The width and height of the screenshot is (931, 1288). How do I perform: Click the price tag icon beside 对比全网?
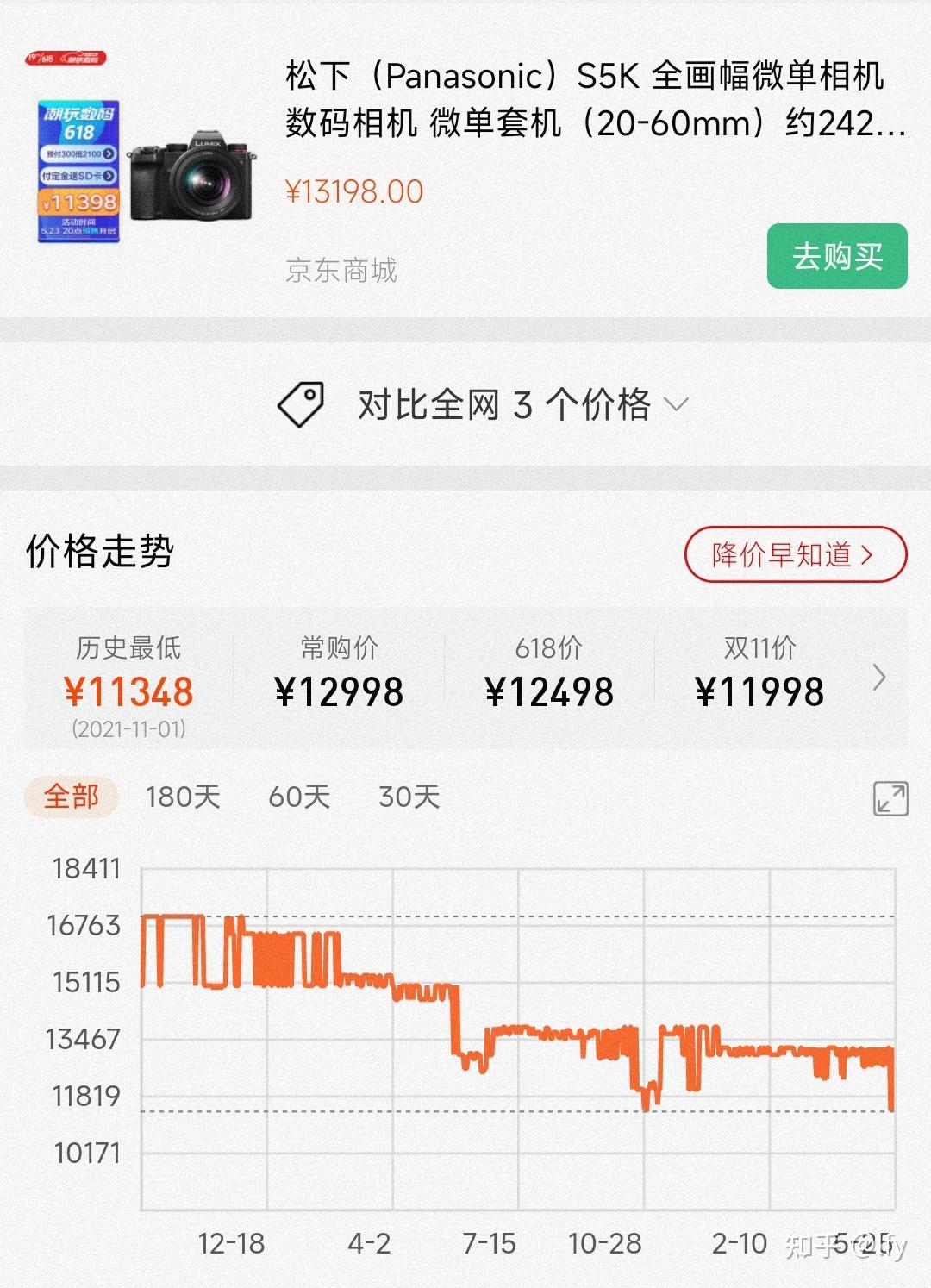click(x=301, y=403)
